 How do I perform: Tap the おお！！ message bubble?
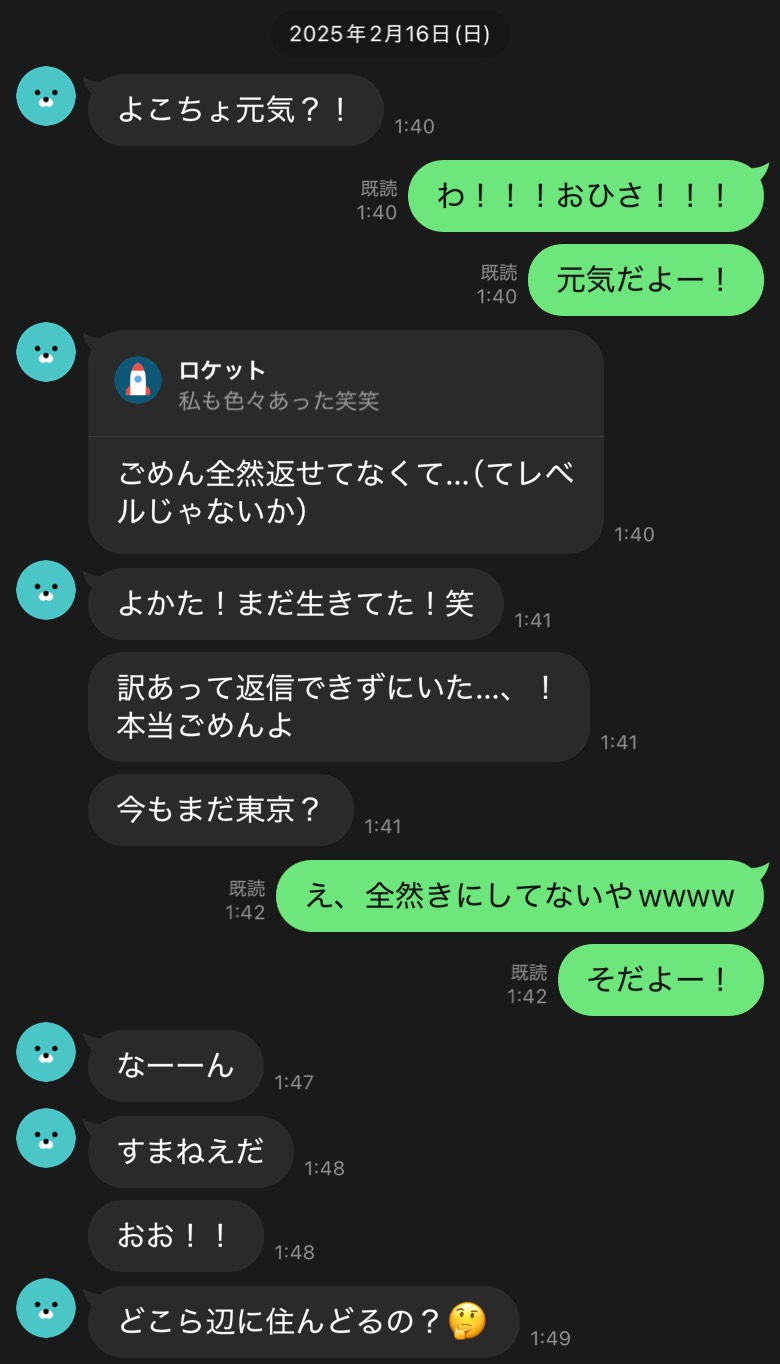pos(175,1236)
